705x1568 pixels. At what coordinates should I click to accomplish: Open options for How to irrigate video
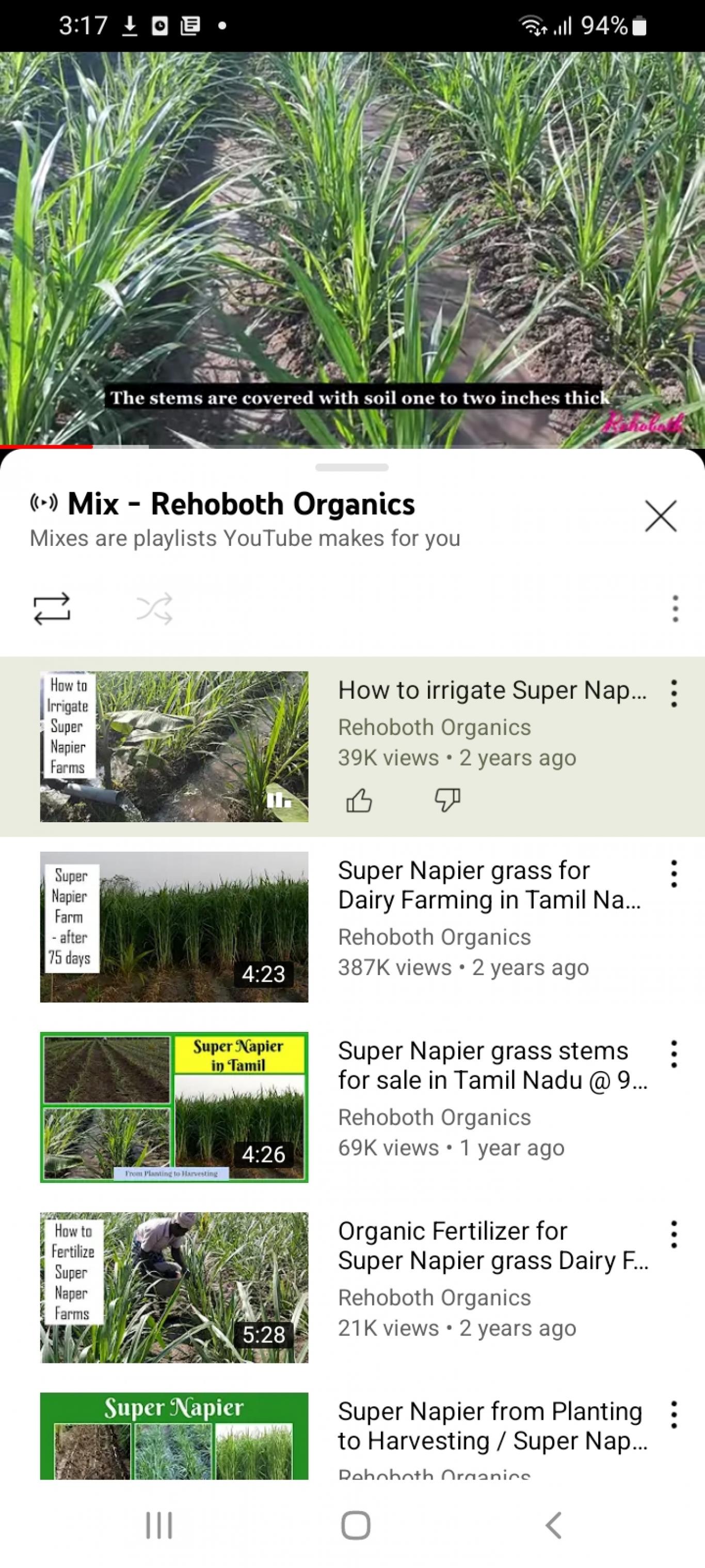pos(674,693)
